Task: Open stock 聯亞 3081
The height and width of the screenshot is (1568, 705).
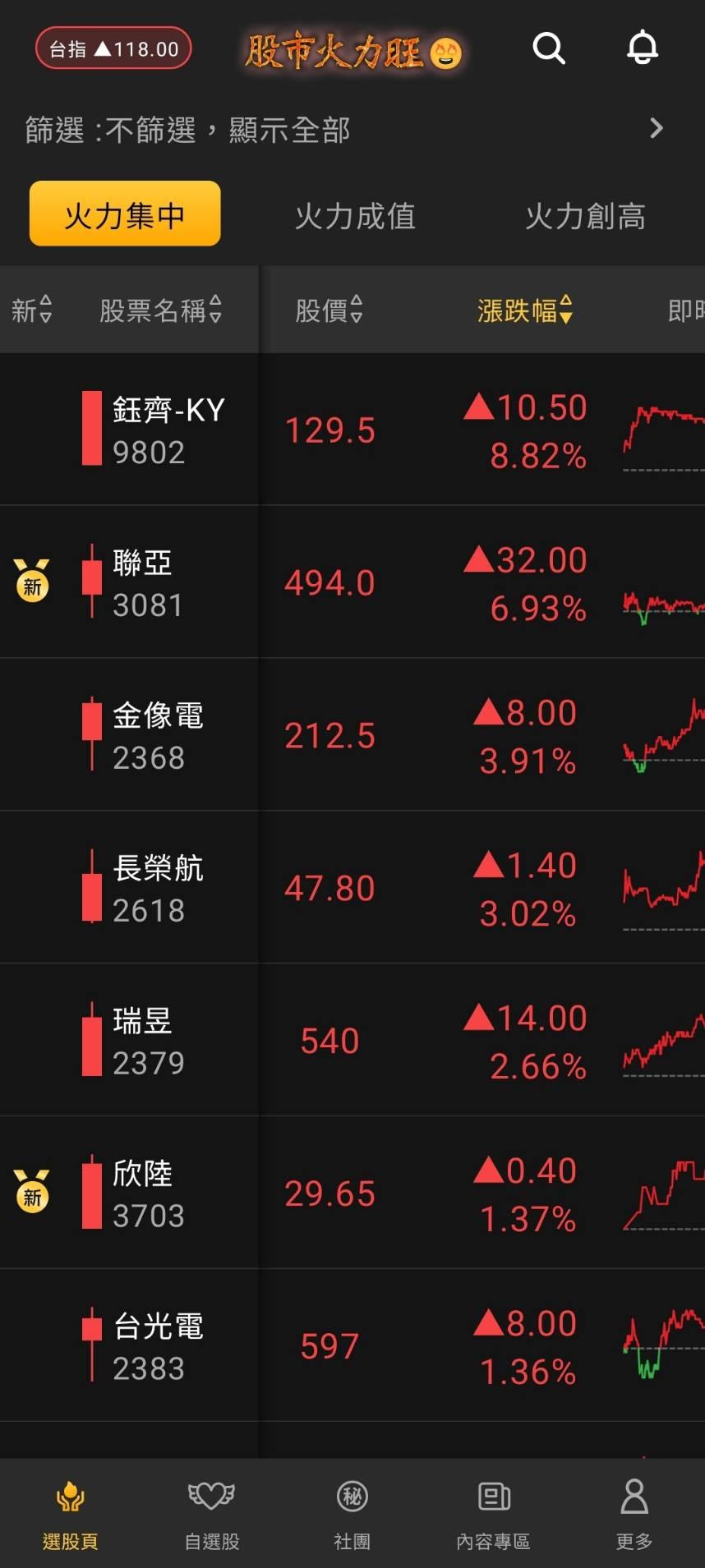Action: point(352,582)
